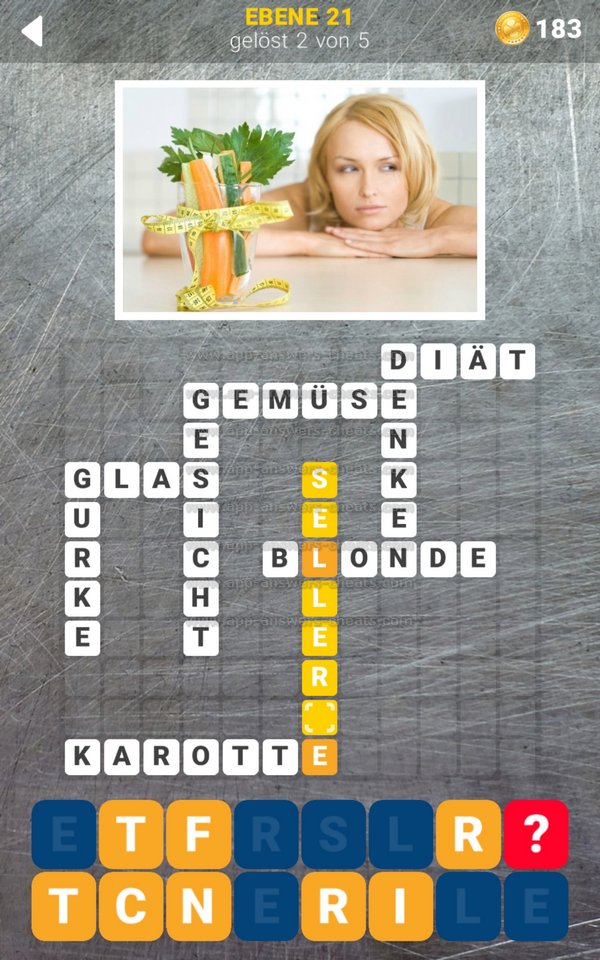The image size is (600, 960).
Task: Pick the letter I tile
Action: (401, 906)
